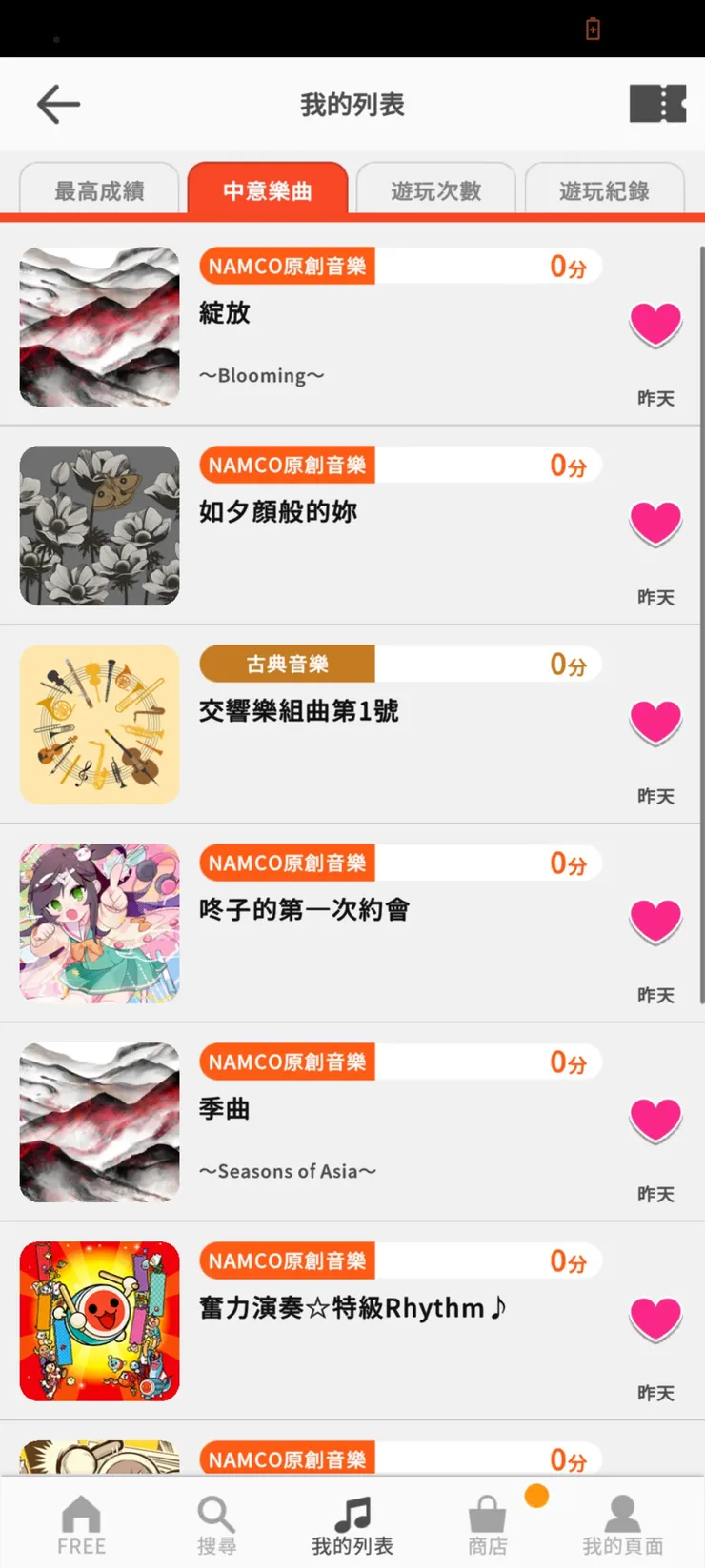Switch to the 遊玩紀錄 tab
Viewport: 705px width, 1568px height.
coord(604,190)
